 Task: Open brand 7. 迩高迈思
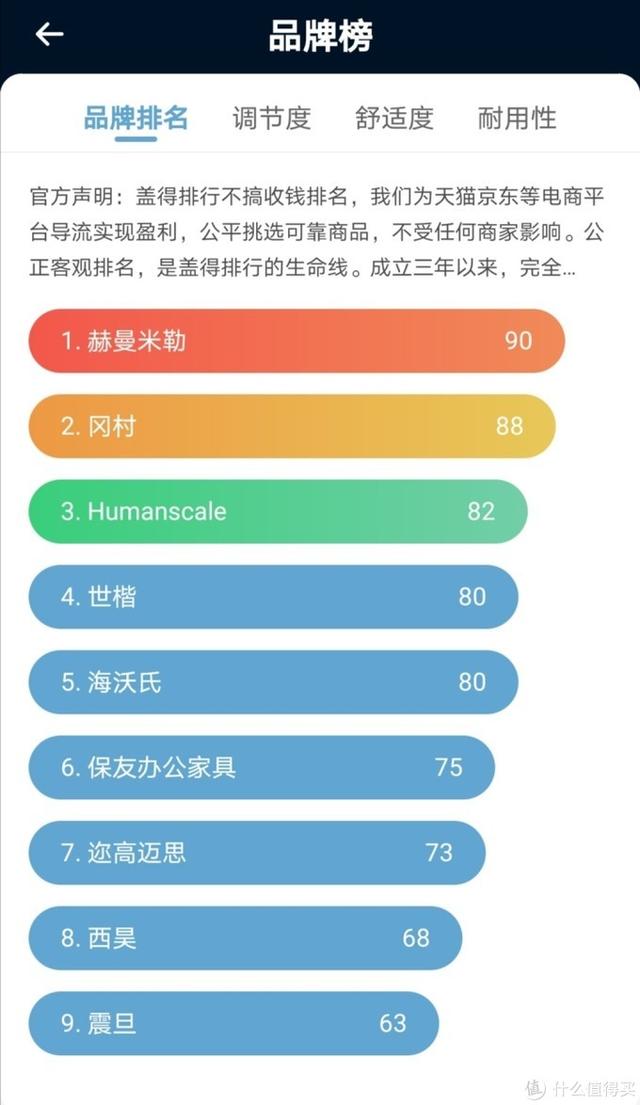pos(257,853)
